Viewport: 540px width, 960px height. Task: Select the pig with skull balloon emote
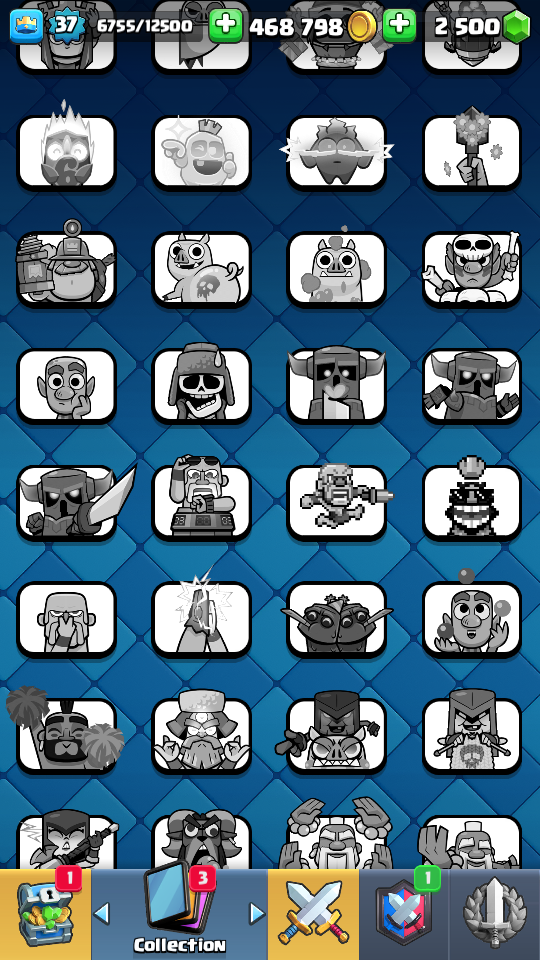click(x=201, y=269)
